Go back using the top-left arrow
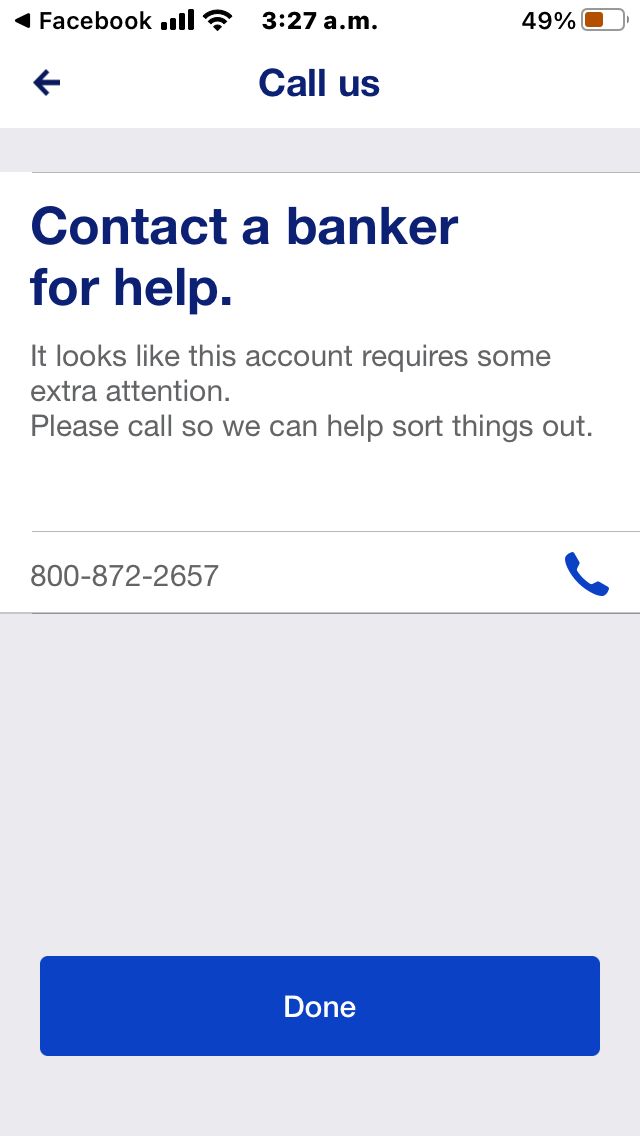The width and height of the screenshot is (640, 1136). 47,83
